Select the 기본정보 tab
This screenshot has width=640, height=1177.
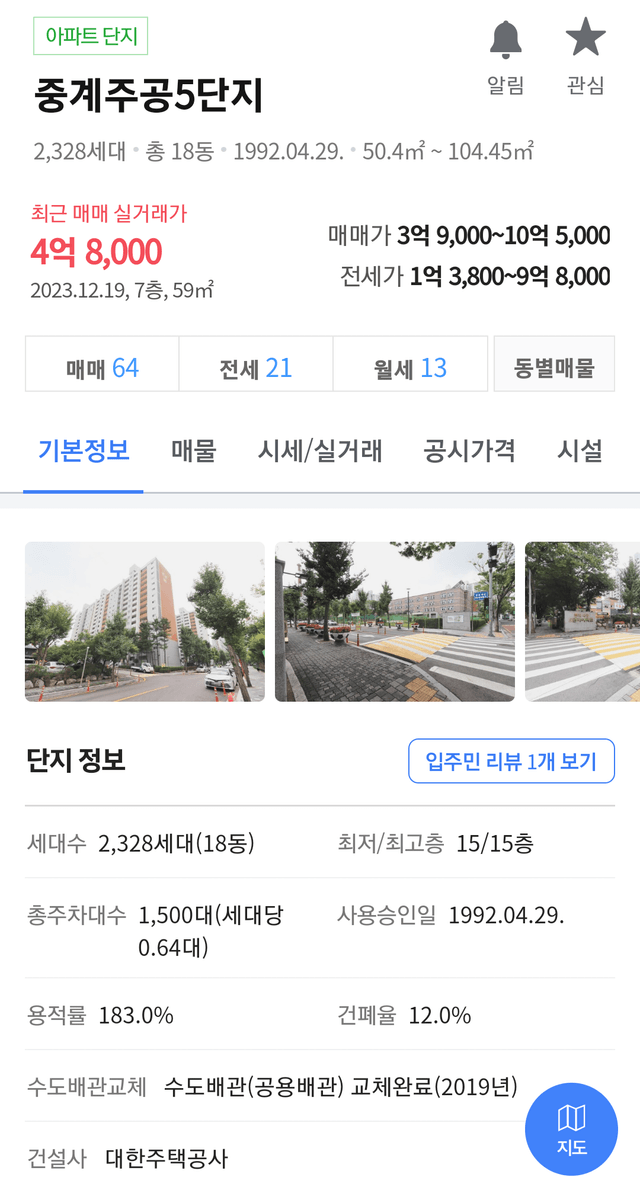83,451
